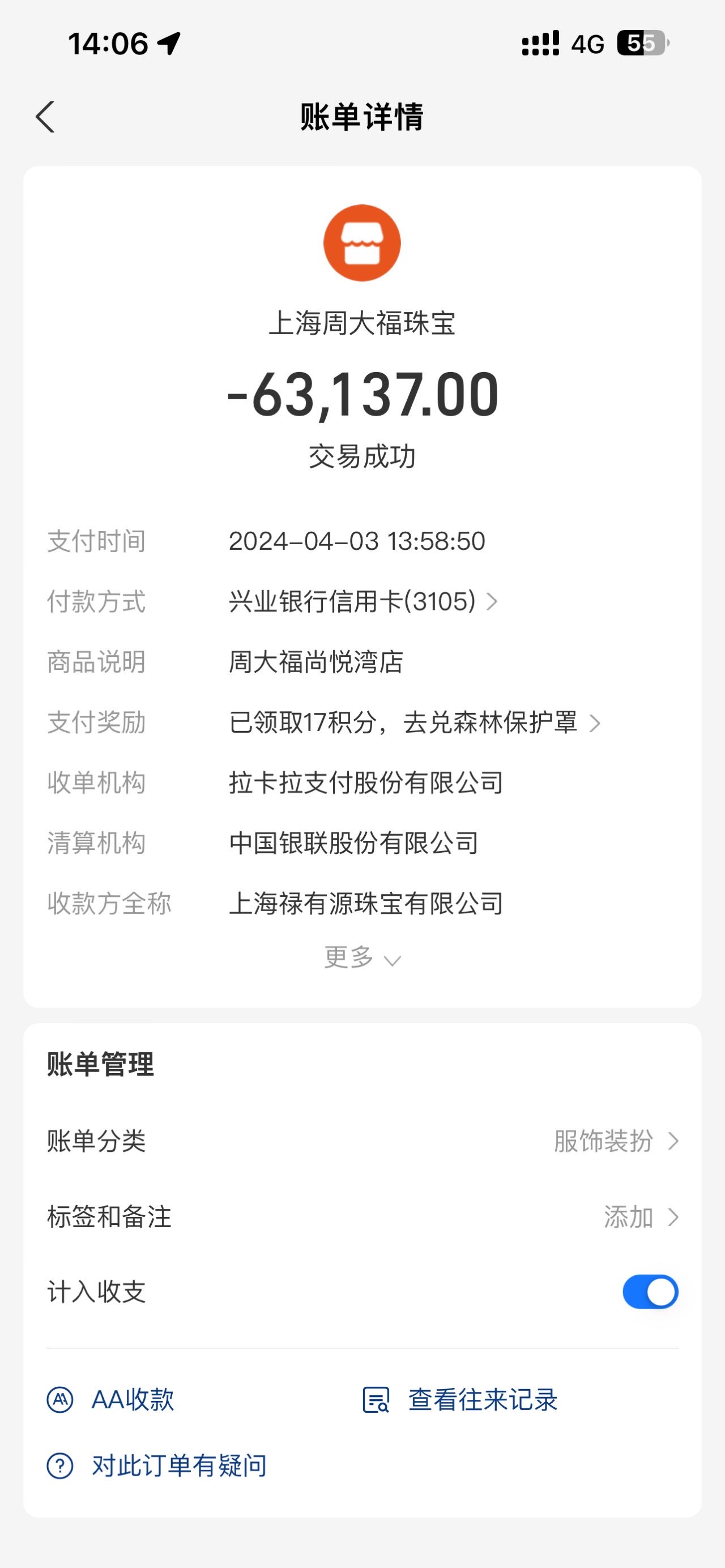Viewport: 725px width, 1568px height.
Task: Change 账单分类 from 服饰装扮
Action: [x=362, y=1140]
